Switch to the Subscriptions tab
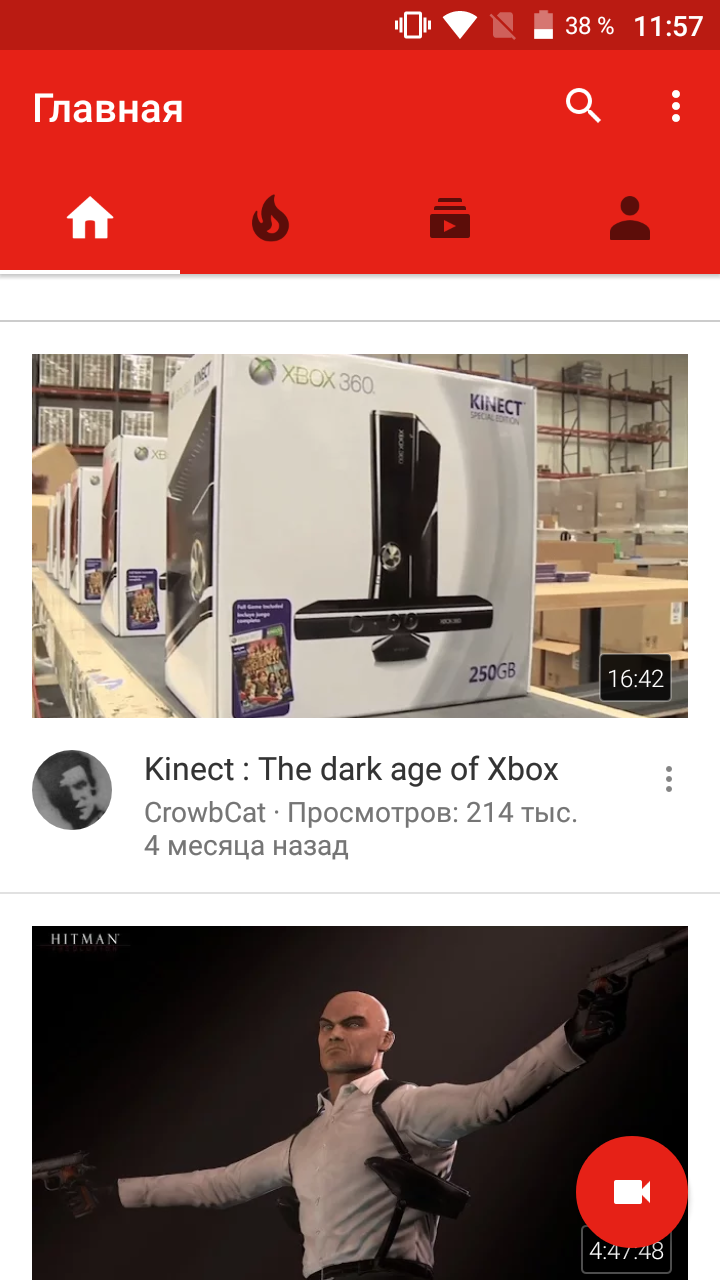The height and width of the screenshot is (1280, 720). (x=450, y=218)
